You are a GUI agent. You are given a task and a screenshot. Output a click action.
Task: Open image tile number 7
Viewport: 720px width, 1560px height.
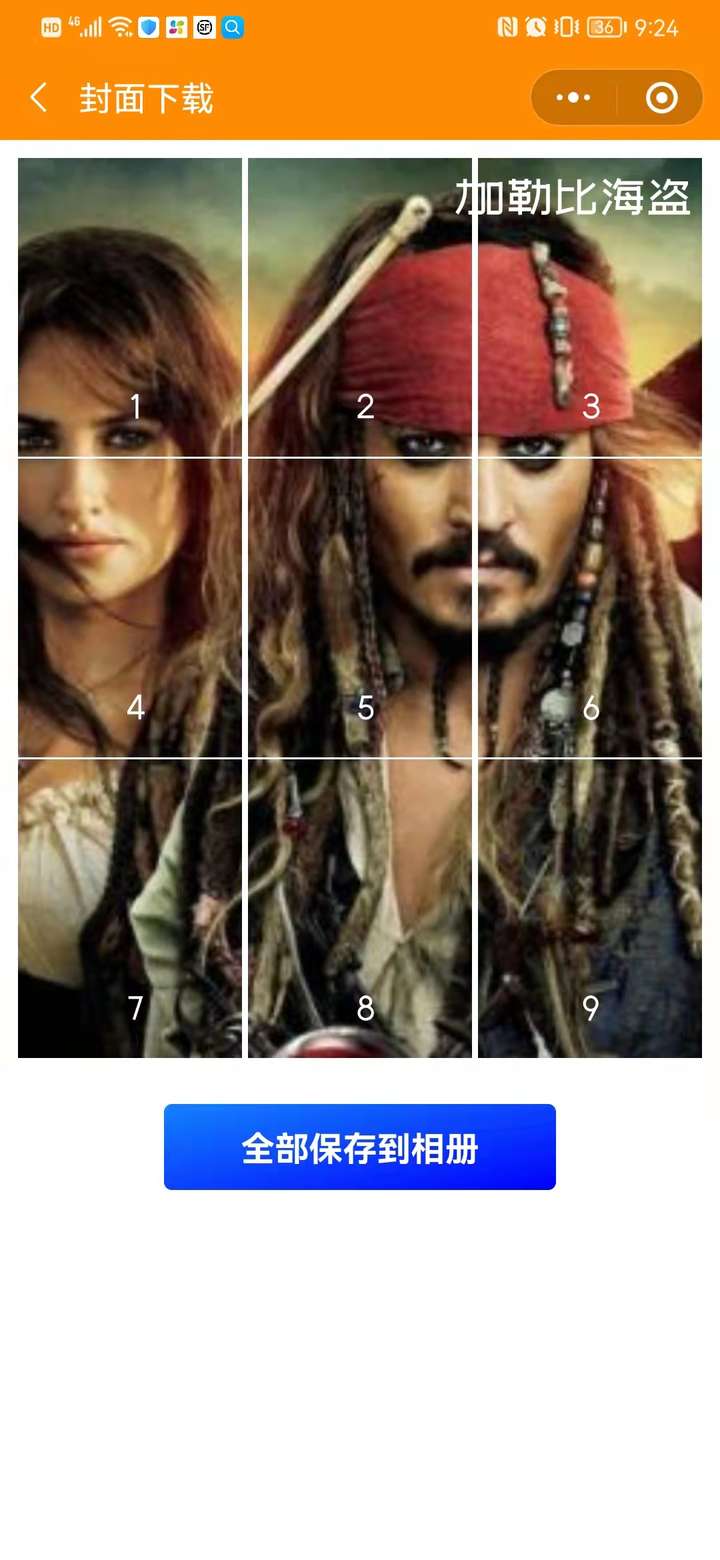(x=130, y=908)
